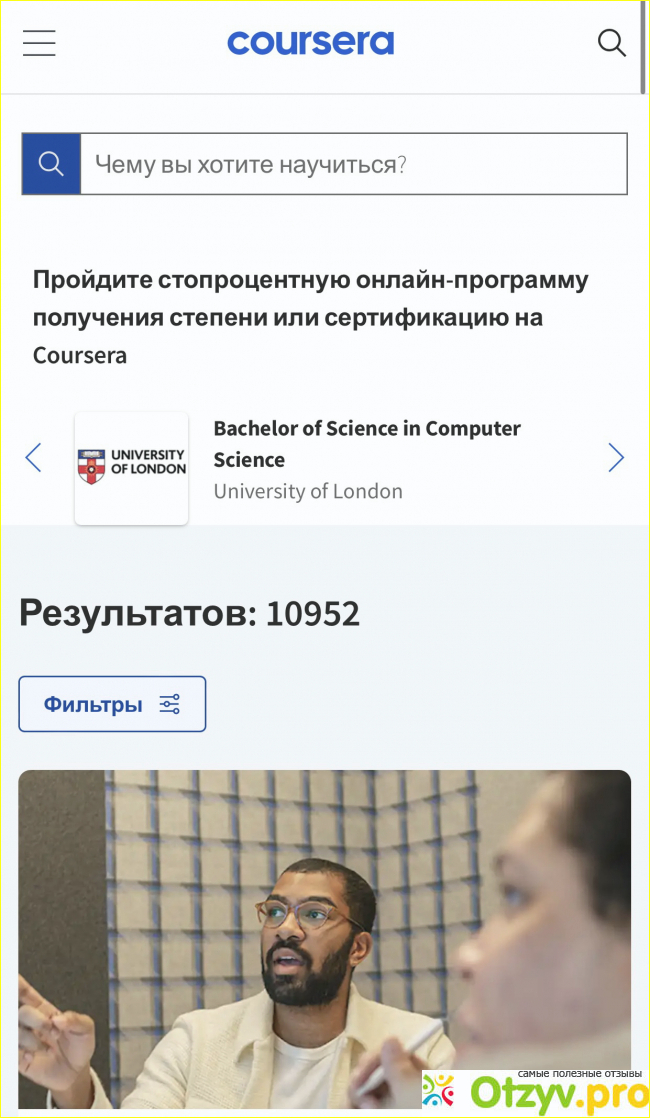The image size is (650, 1118).
Task: Open Bachelor of Science in Computer Science
Action: click(366, 444)
